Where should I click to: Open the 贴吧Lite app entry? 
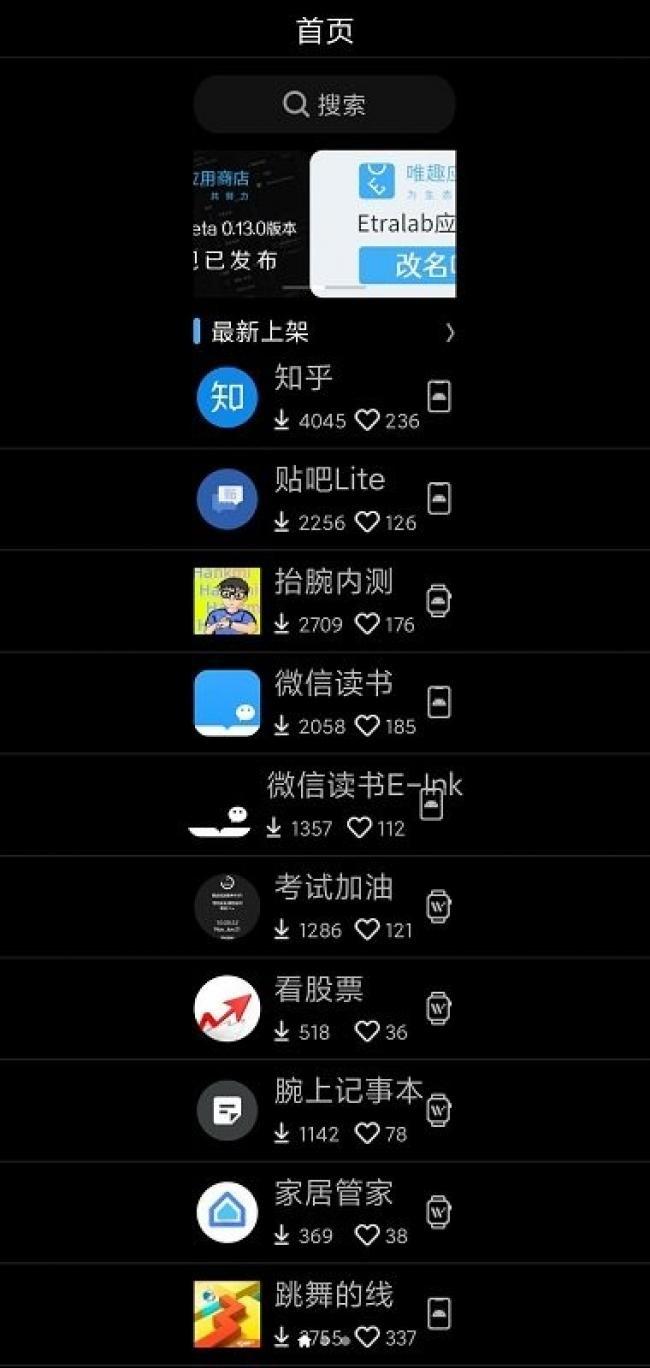coord(324,499)
